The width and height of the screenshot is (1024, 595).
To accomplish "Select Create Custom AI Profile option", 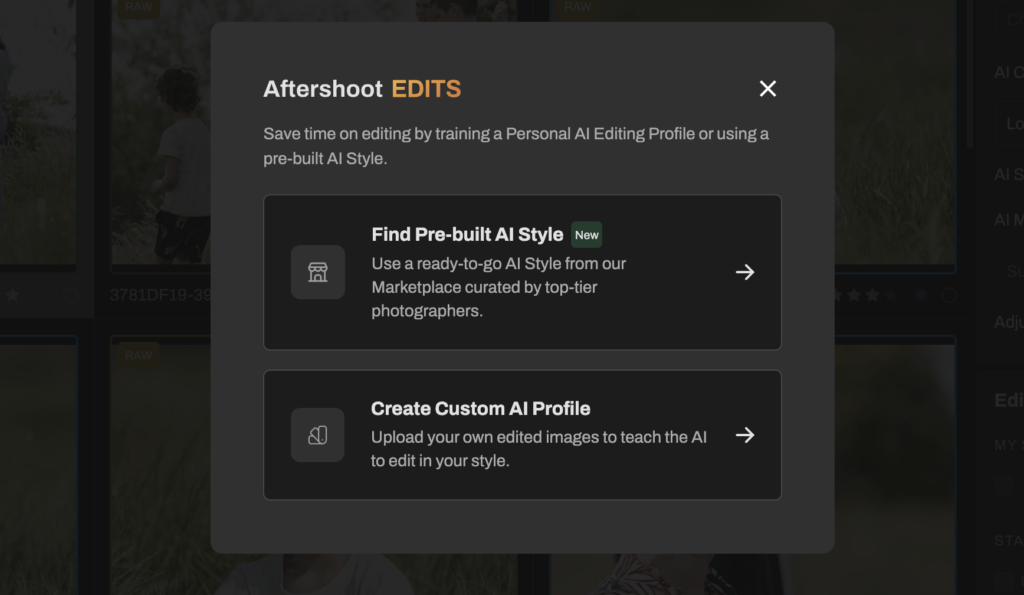I will [x=522, y=435].
